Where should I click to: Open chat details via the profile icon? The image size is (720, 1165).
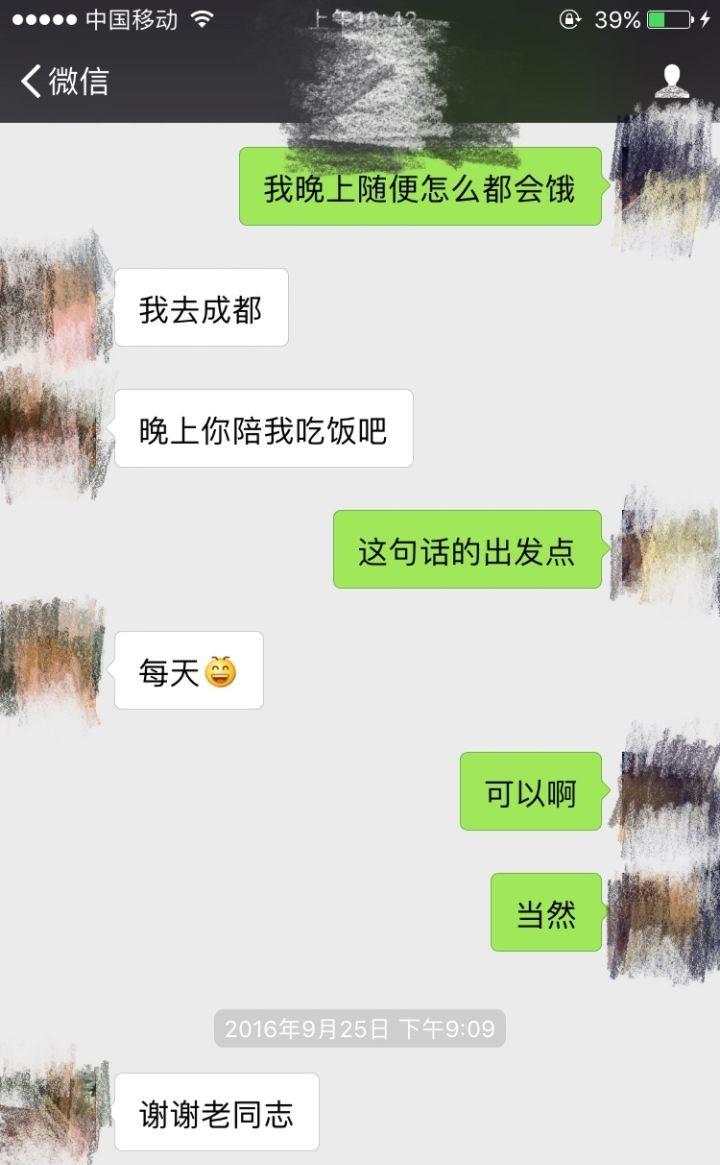[674, 81]
